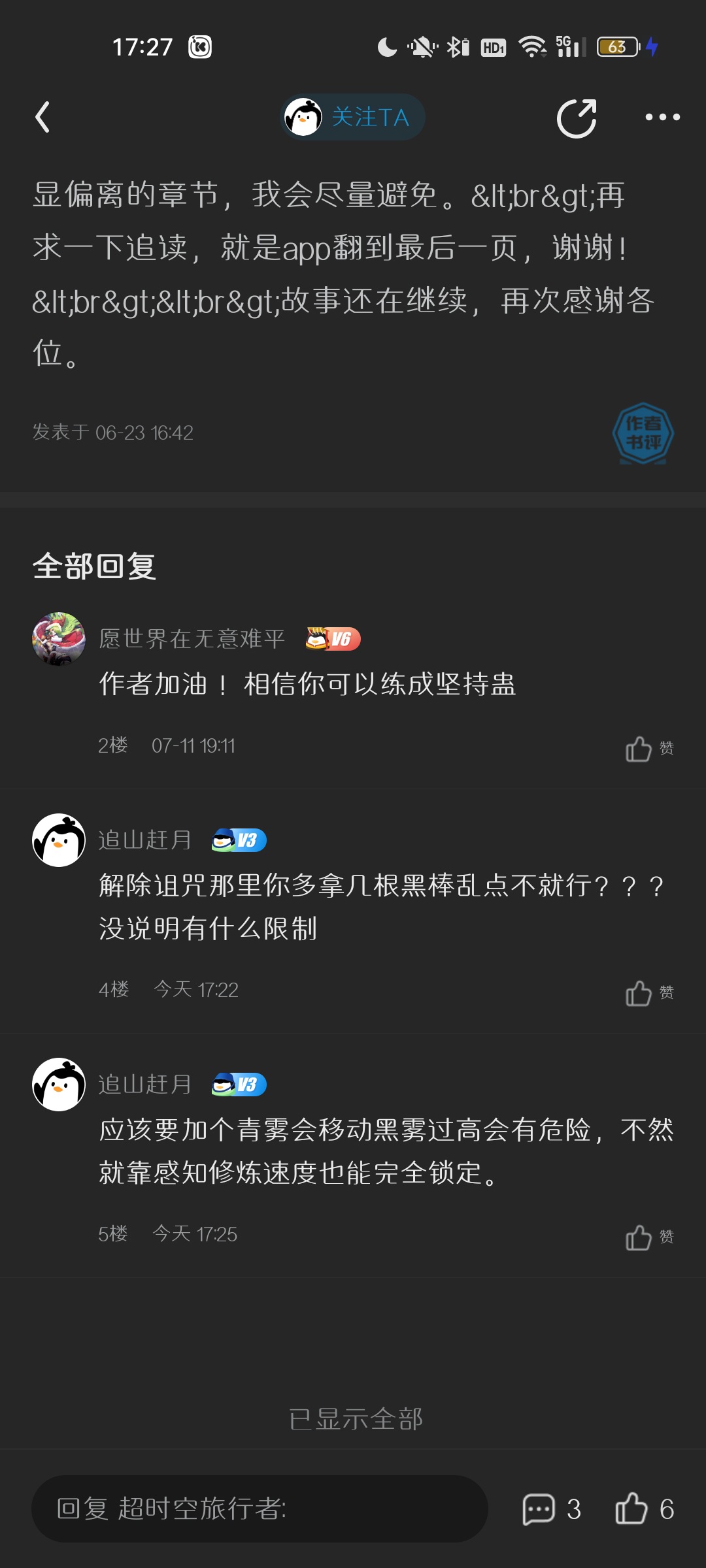Viewport: 706px width, 1568px height.
Task: Open the reply 作者加油 相信你可以练成坚持蛊
Action: click(x=307, y=684)
